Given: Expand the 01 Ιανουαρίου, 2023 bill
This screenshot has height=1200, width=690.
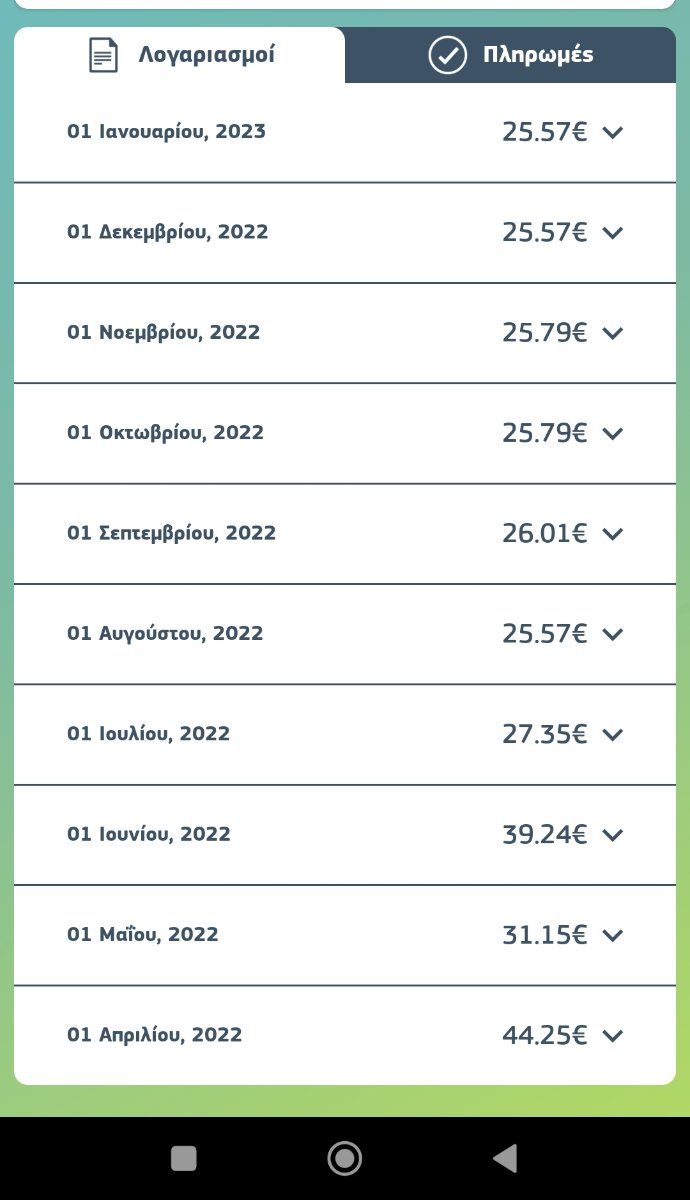Looking at the screenshot, I should (613, 132).
